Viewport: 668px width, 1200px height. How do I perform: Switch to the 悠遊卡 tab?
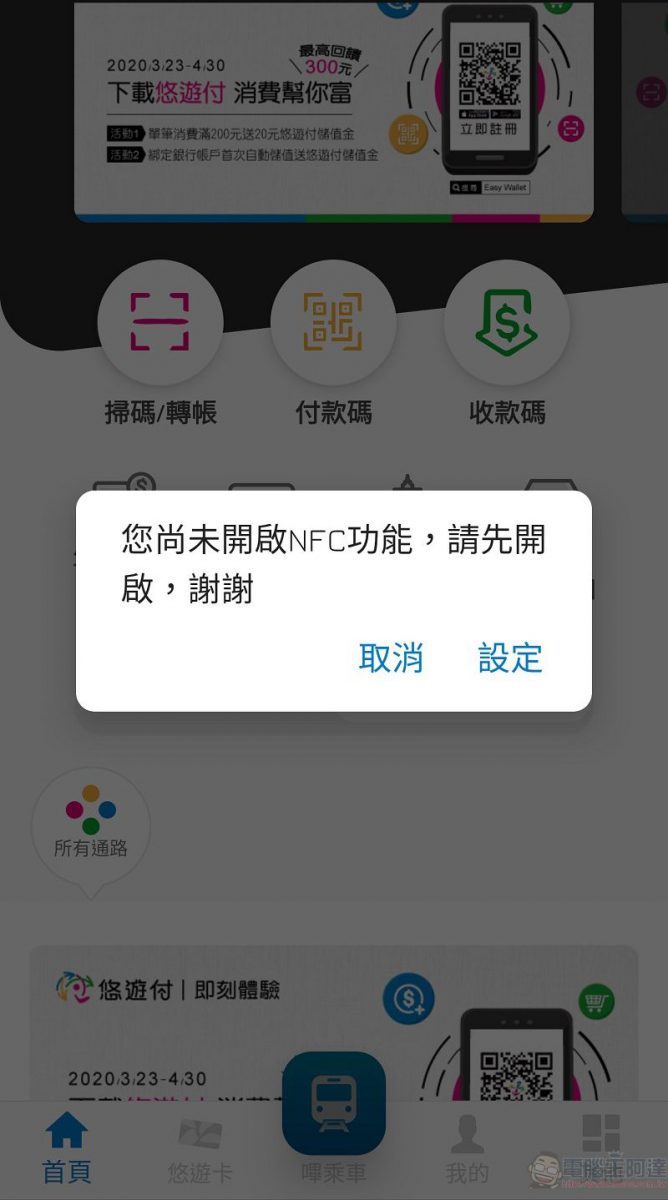pos(200,1148)
